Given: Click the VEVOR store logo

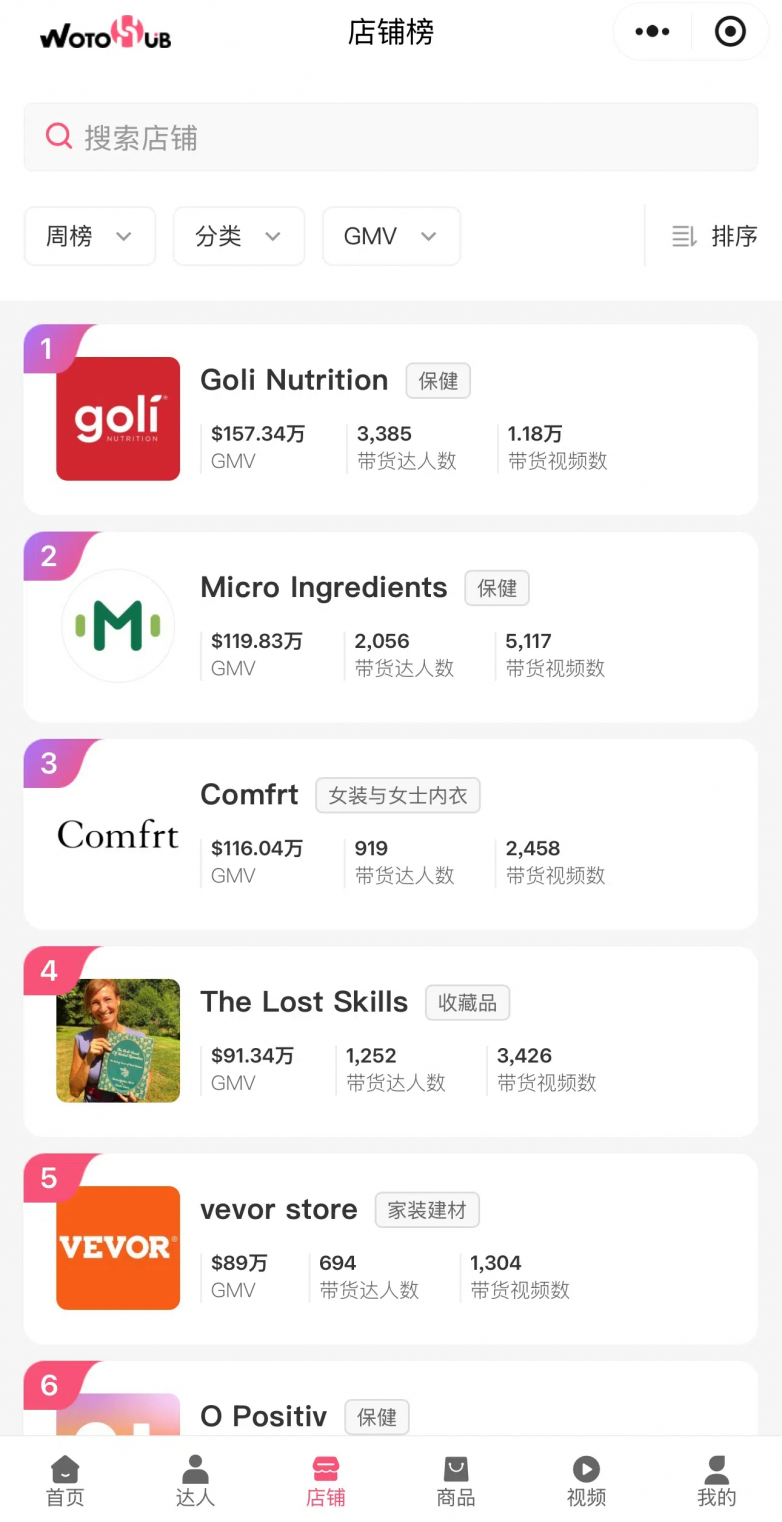Looking at the screenshot, I should (x=118, y=1248).
